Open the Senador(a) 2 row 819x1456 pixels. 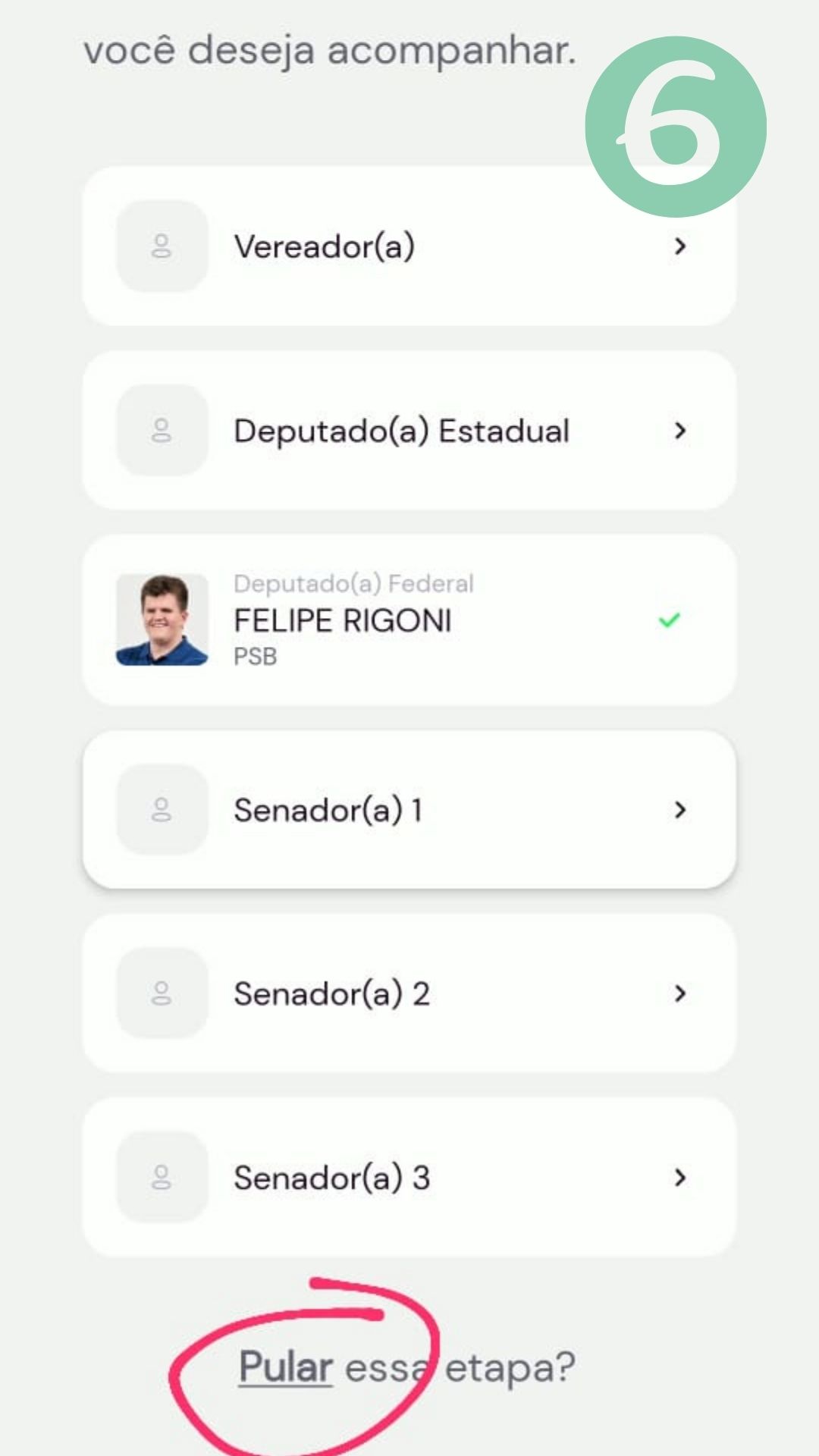[x=408, y=993]
